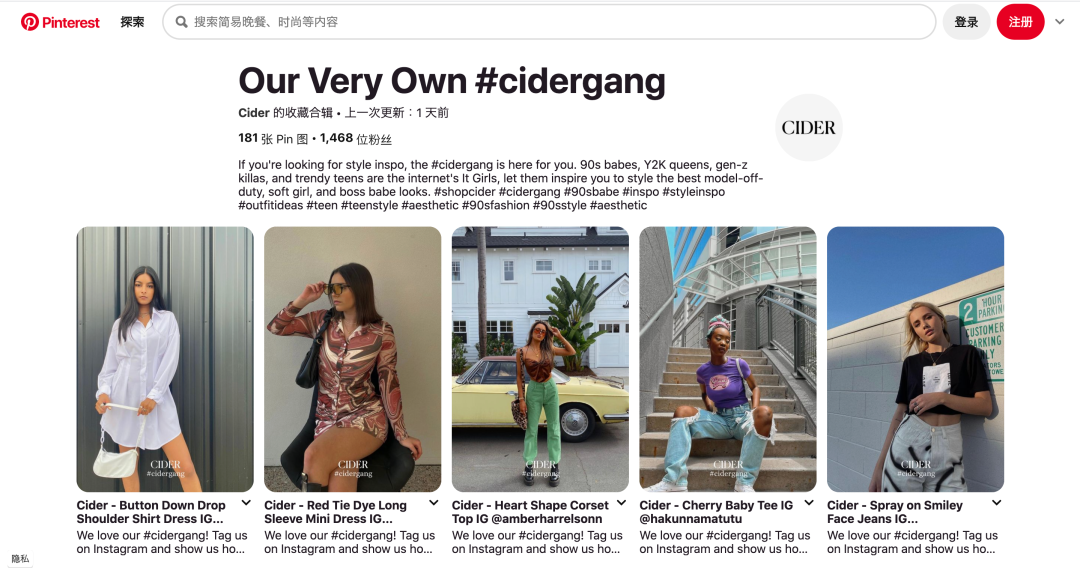
Task: Tap the red 注册 sign-up button
Action: click(1020, 22)
